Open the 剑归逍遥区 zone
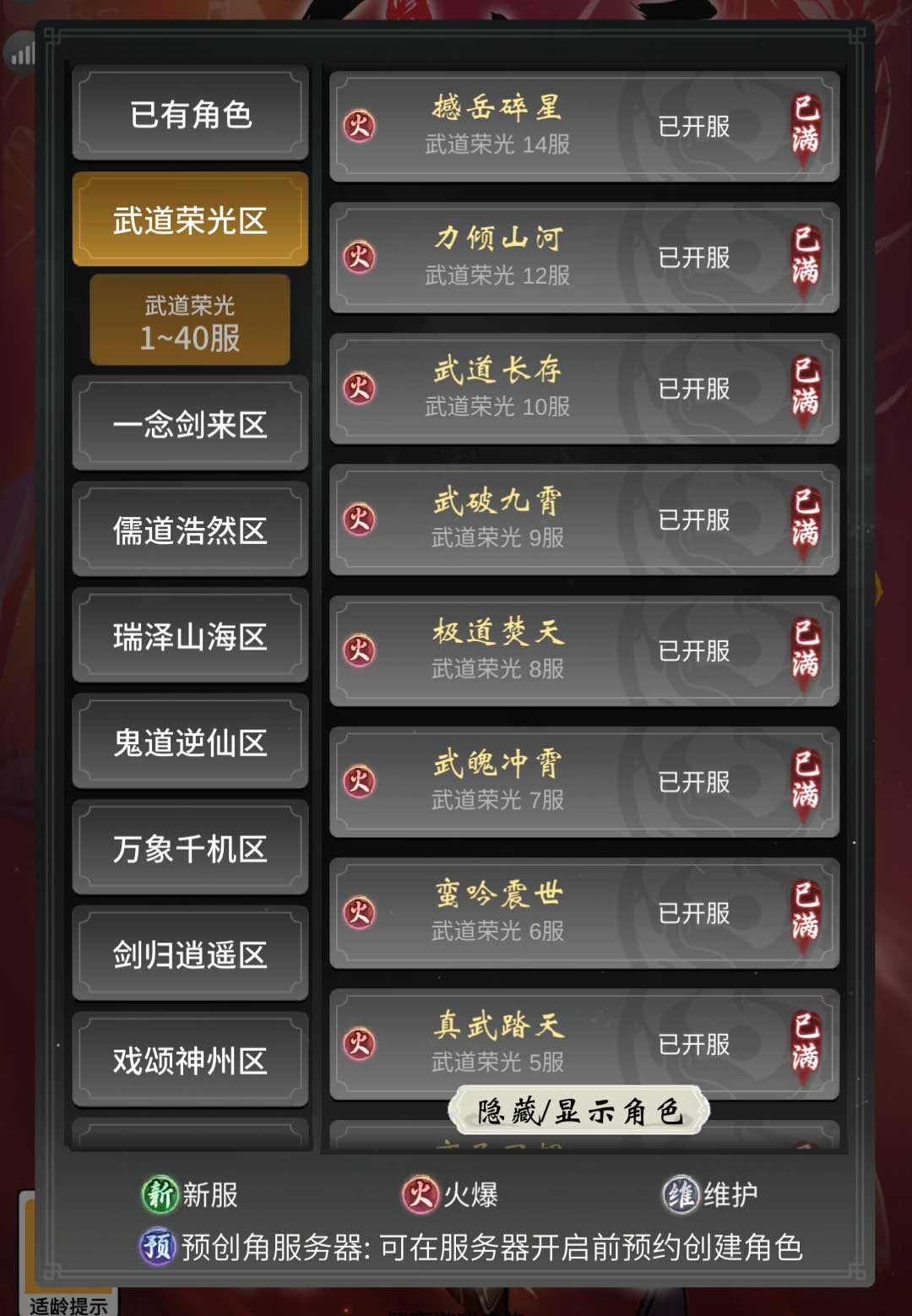The image size is (912, 1316). point(190,954)
